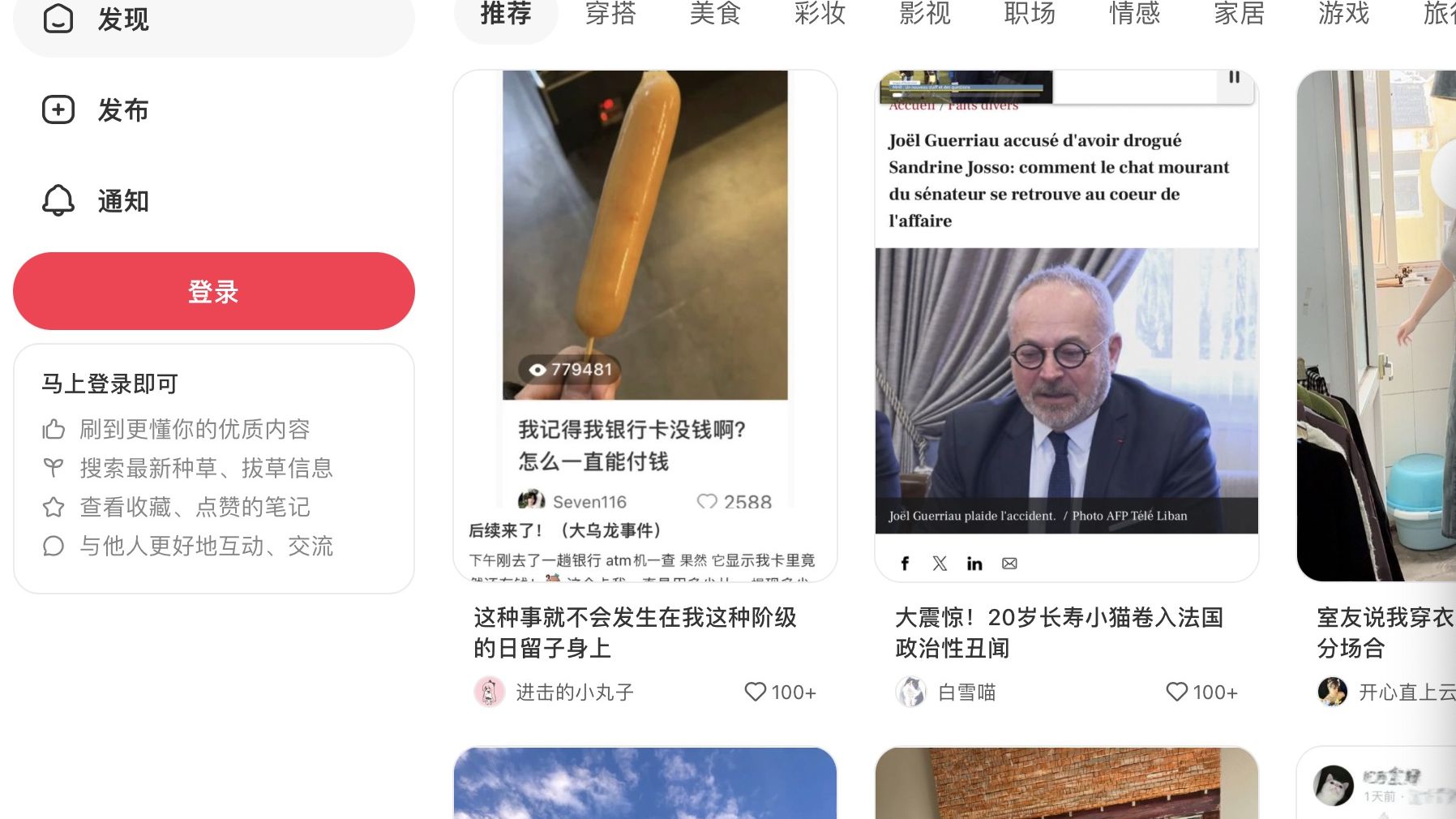Open the 家居 category tab
1456x819 pixels.
click(1239, 14)
